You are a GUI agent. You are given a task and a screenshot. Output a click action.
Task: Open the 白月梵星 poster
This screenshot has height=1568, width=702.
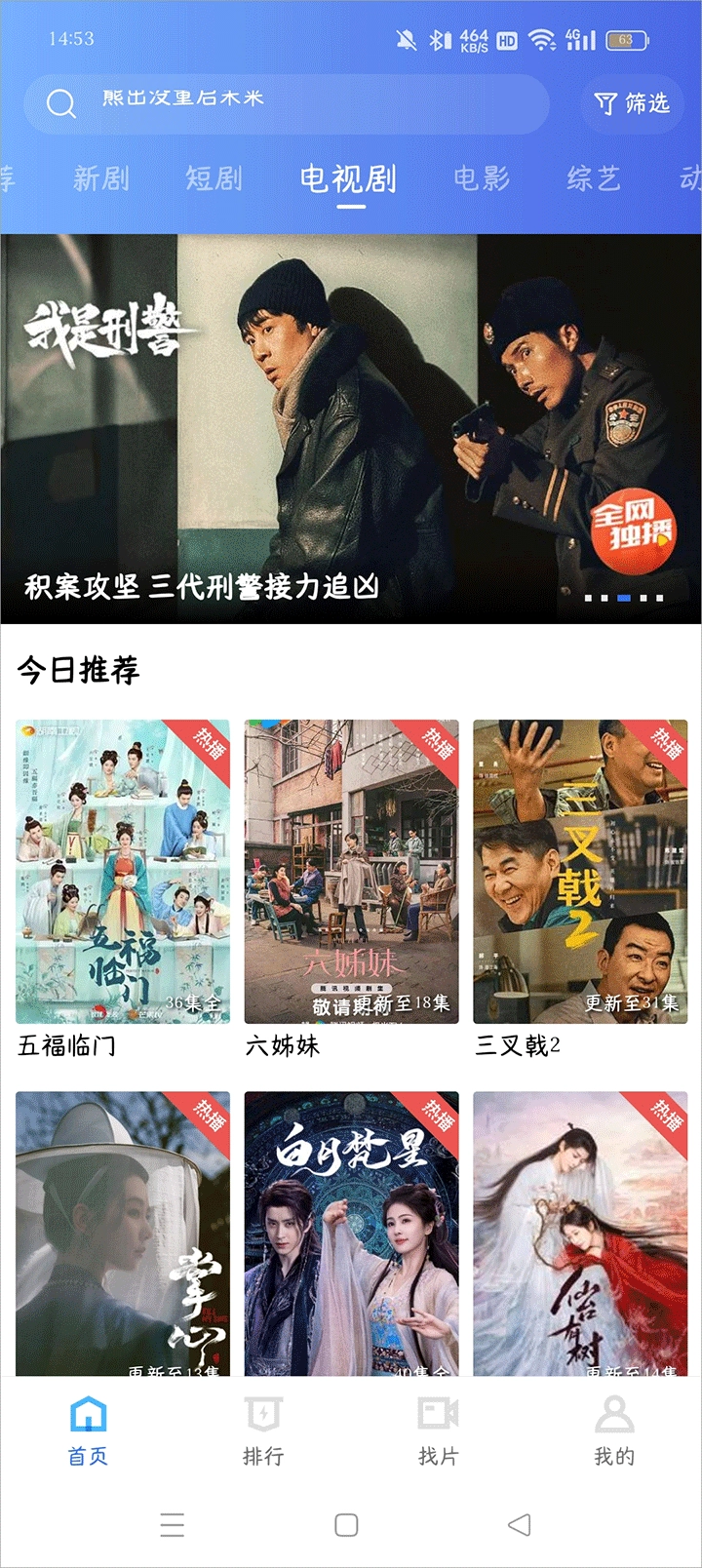click(x=351, y=1233)
